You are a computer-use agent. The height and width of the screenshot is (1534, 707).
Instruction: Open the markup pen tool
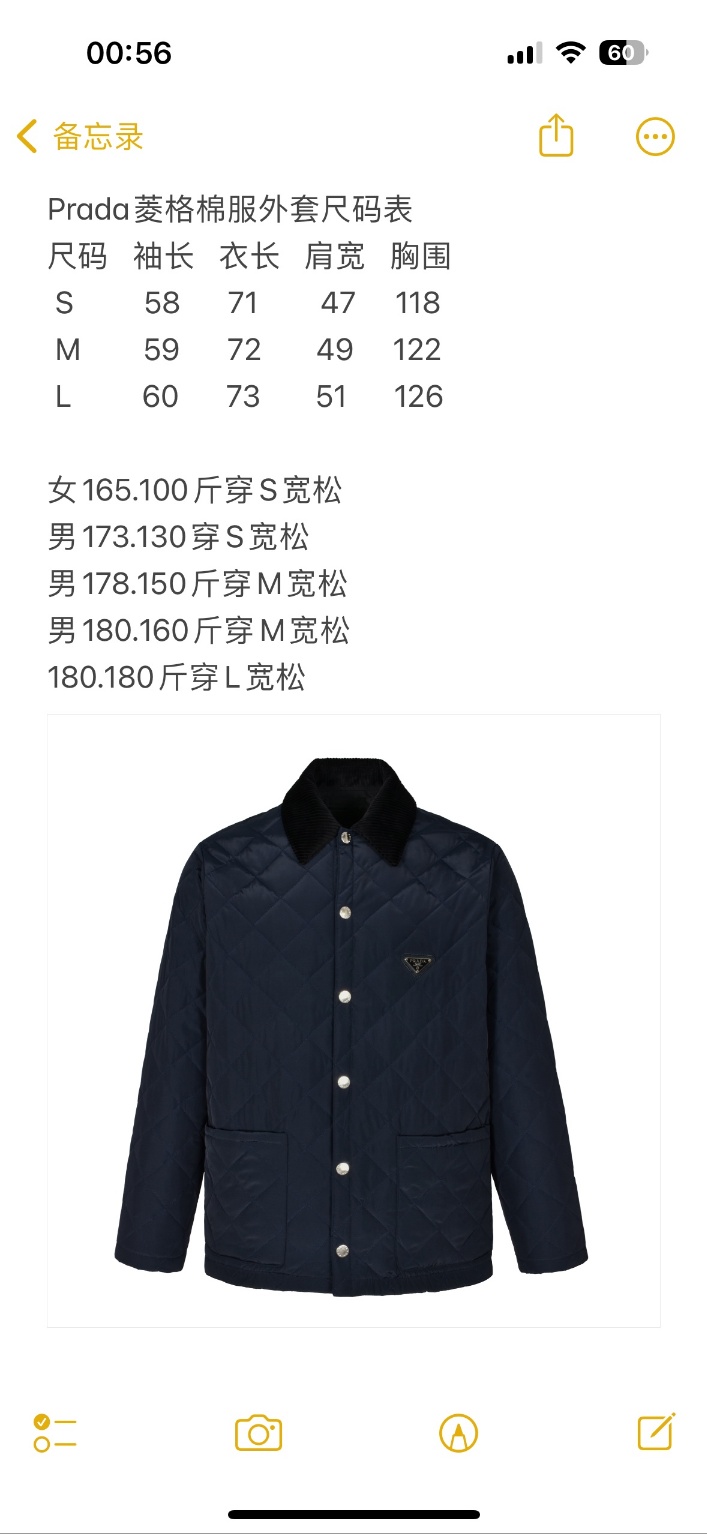pyautogui.click(x=458, y=1433)
